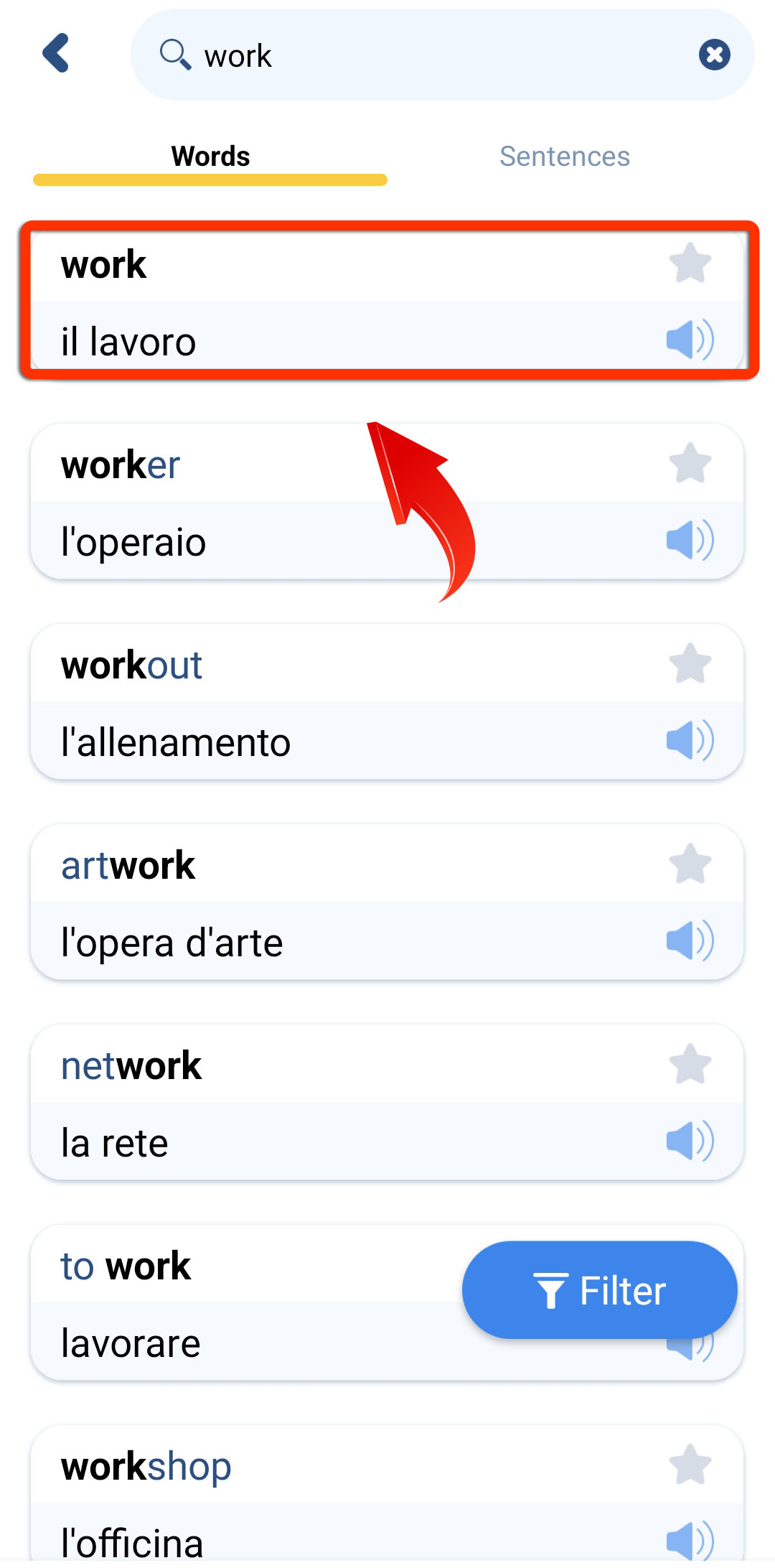Hear pronunciation of 'l'opera d'arte'
Image resolution: width=775 pixels, height=1568 pixels.
coord(690,941)
